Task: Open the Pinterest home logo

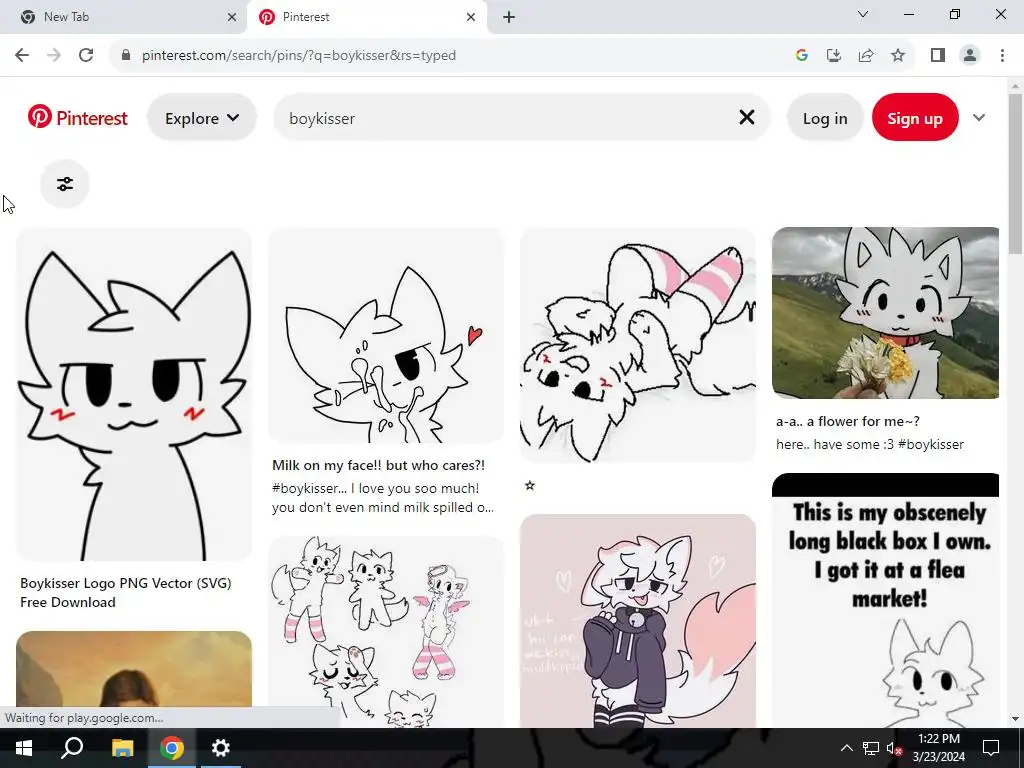Action: coord(78,118)
